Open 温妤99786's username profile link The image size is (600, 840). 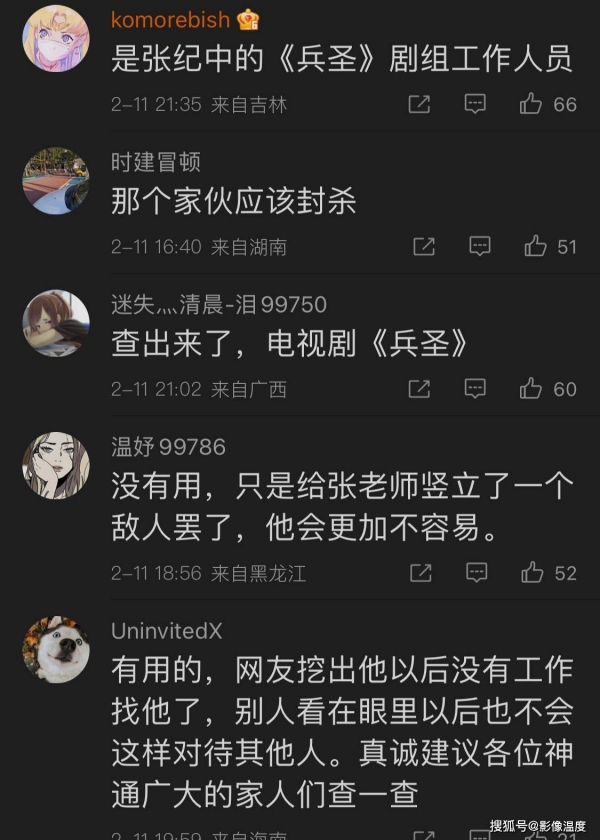168,447
